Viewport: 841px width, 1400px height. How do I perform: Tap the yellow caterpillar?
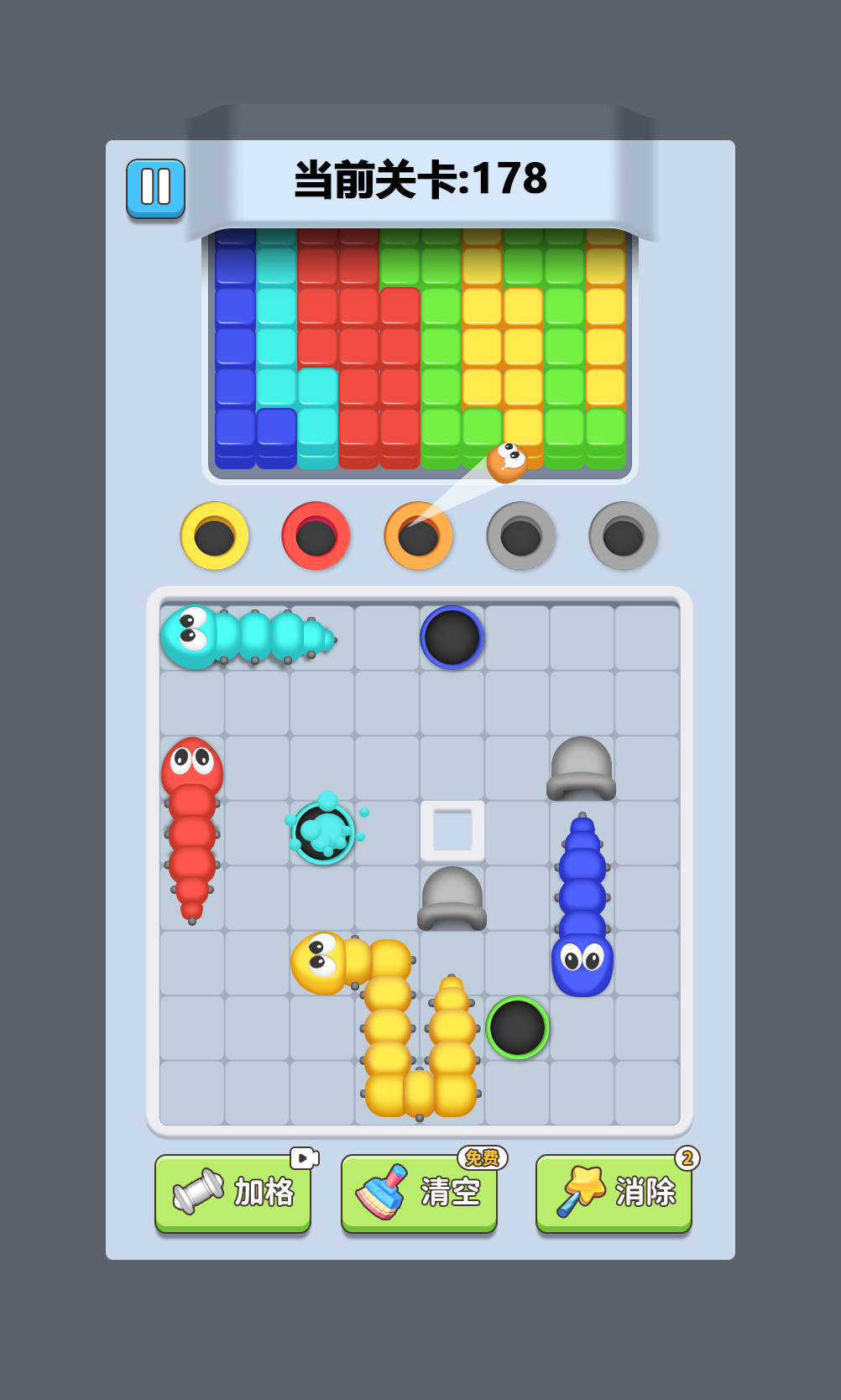pos(387,1024)
